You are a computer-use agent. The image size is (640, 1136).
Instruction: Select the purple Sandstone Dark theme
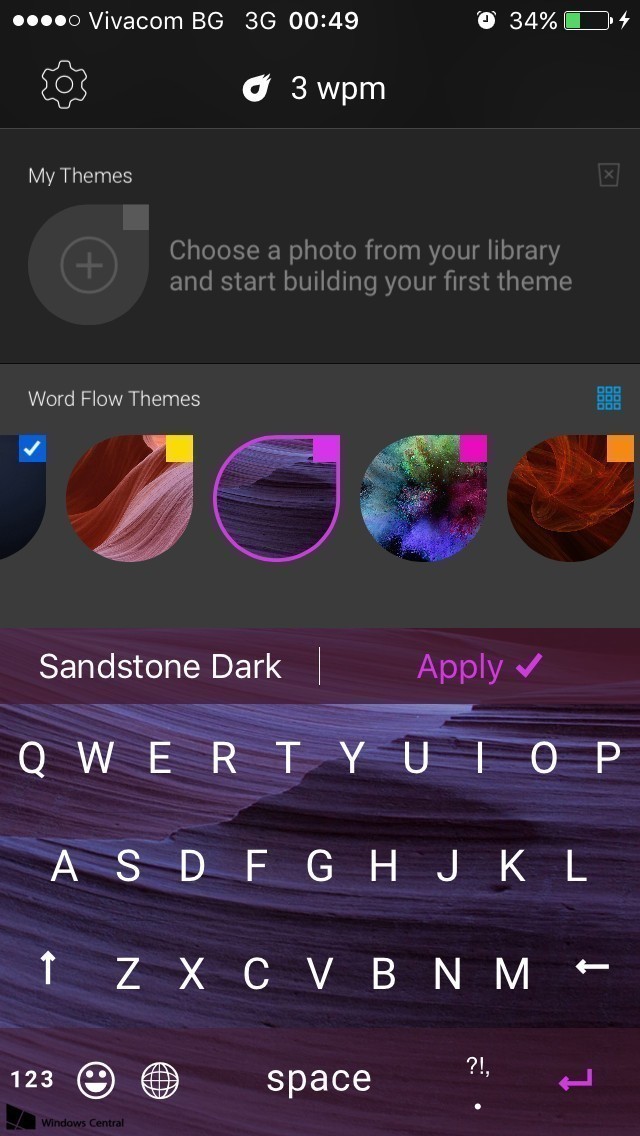276,498
